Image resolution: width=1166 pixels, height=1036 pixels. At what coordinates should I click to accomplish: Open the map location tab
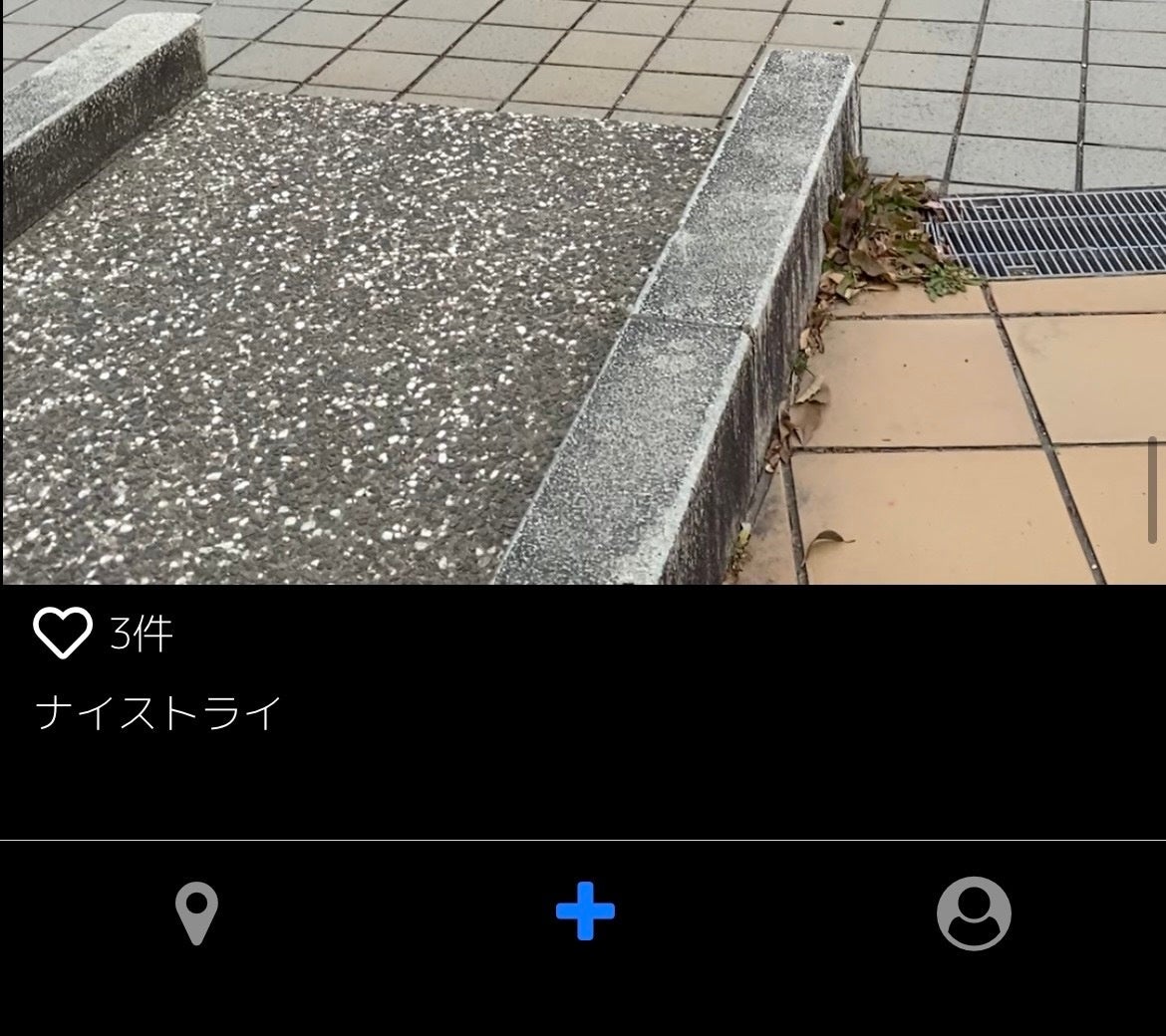(196, 913)
